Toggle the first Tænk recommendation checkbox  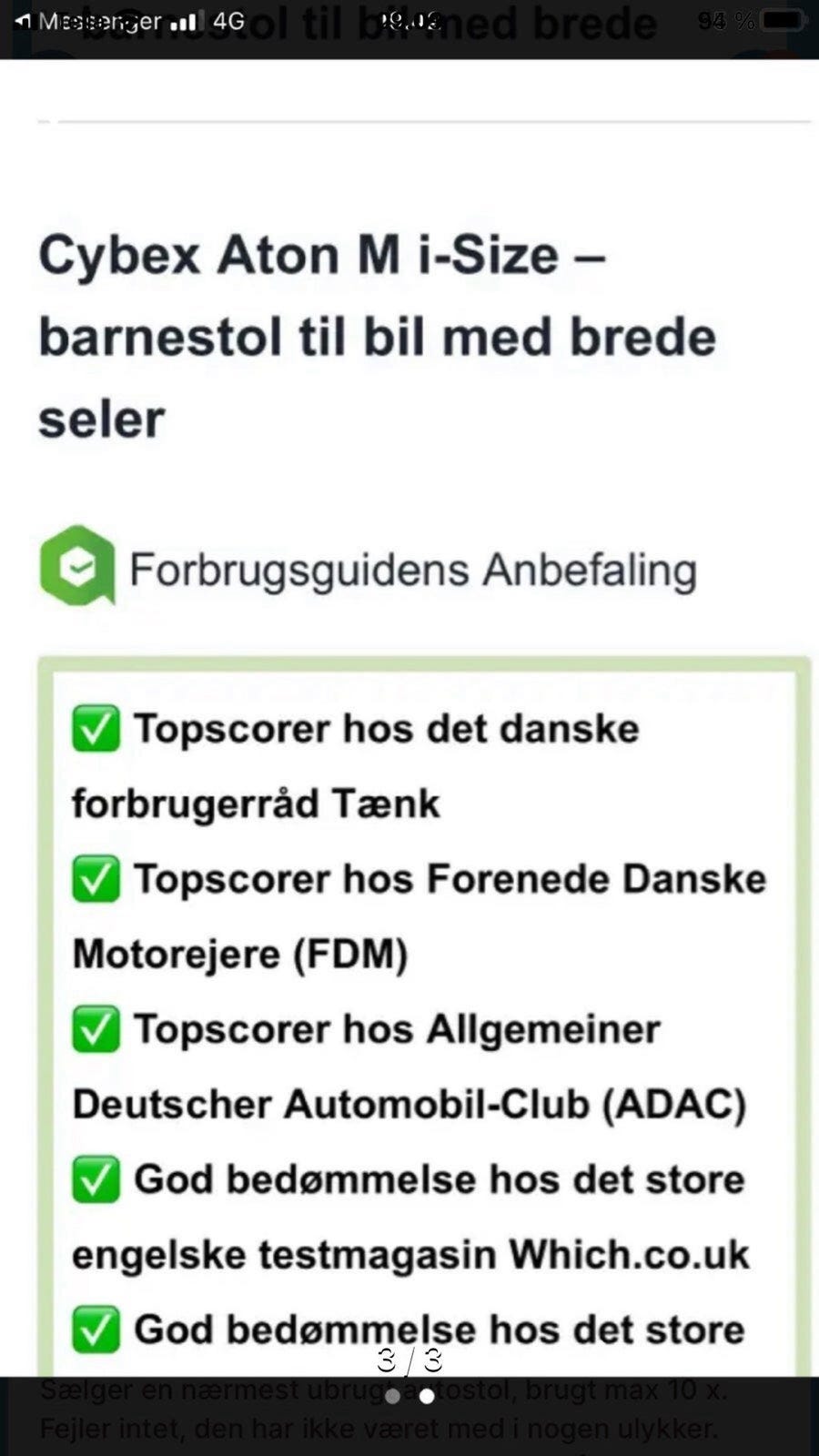[x=94, y=728]
